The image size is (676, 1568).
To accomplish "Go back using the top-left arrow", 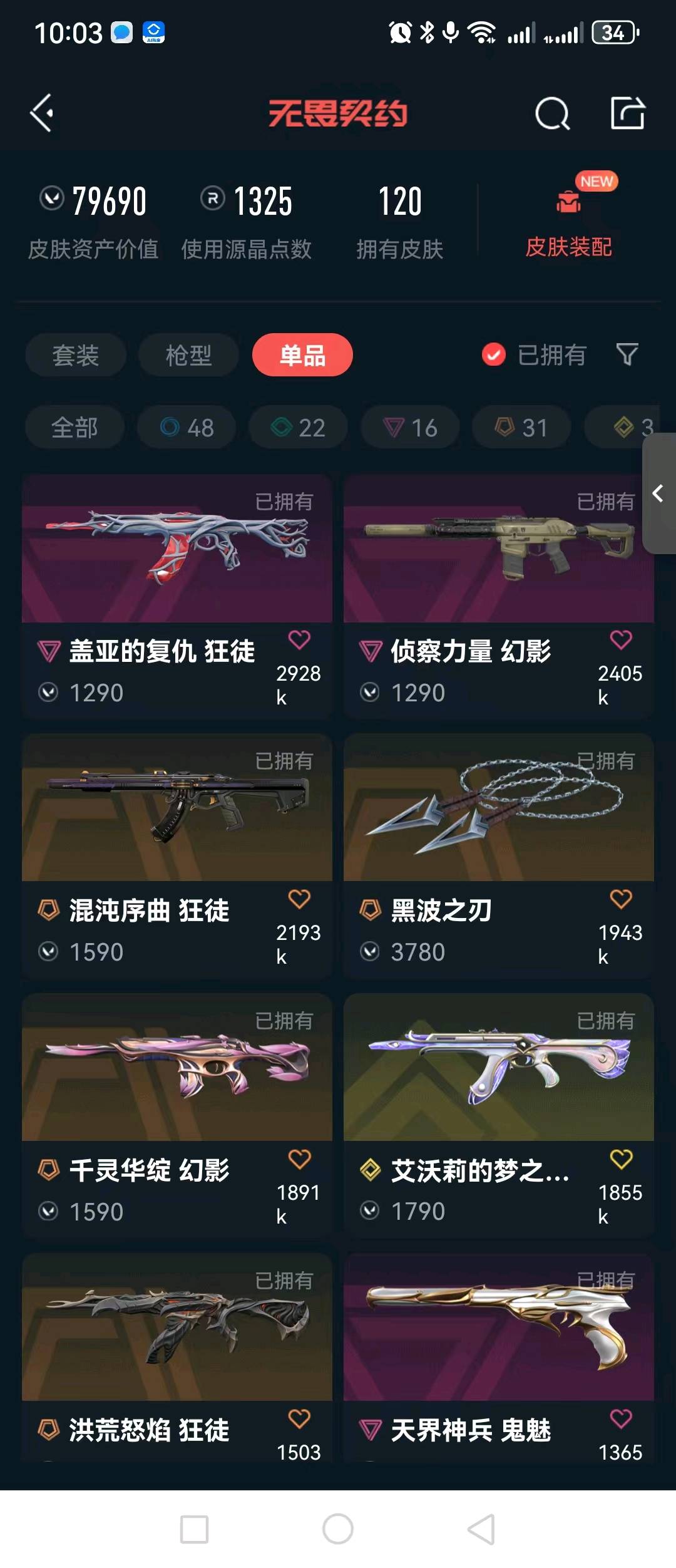I will click(43, 113).
